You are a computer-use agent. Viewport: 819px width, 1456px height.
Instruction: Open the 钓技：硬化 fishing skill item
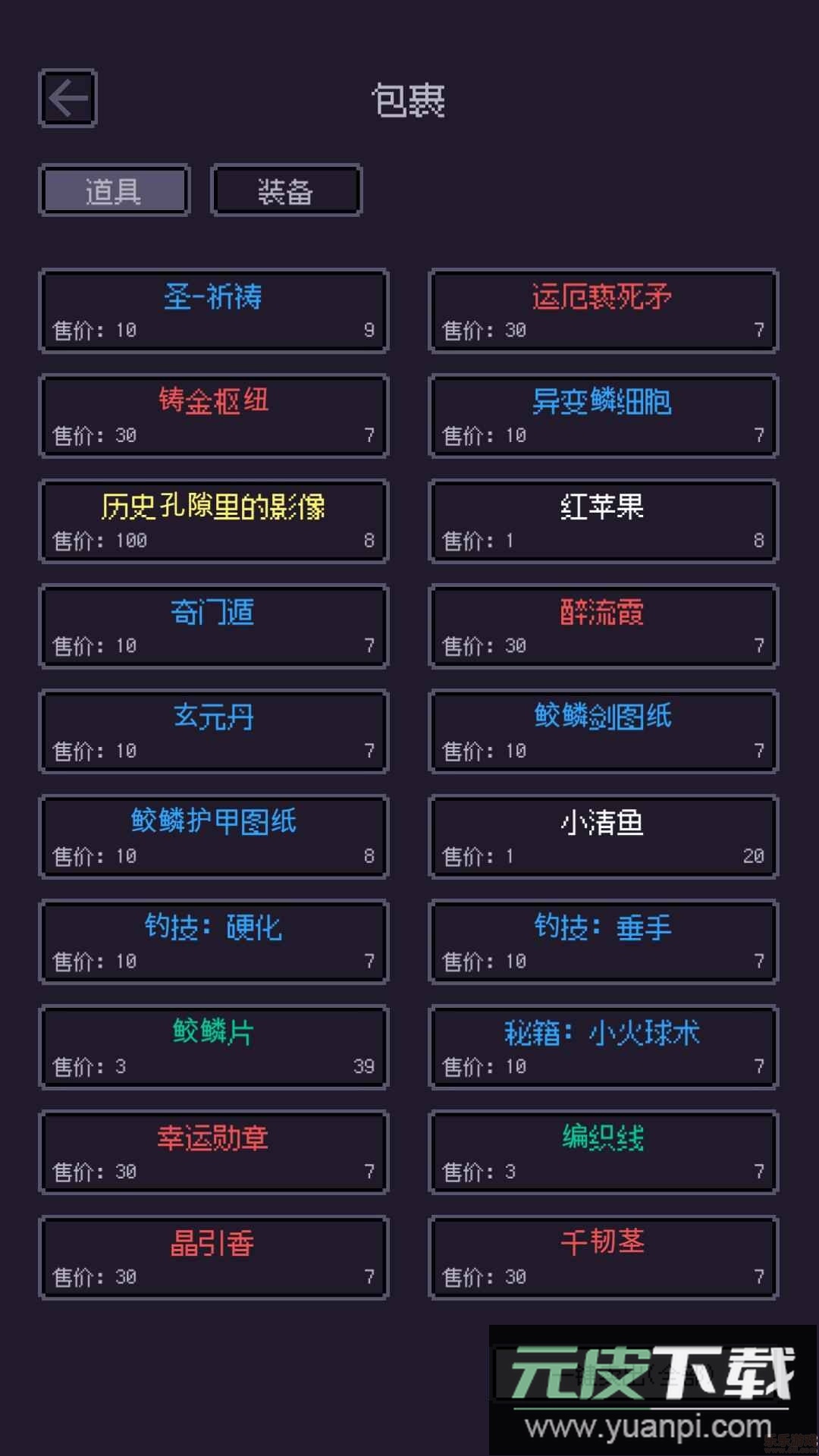click(x=213, y=943)
